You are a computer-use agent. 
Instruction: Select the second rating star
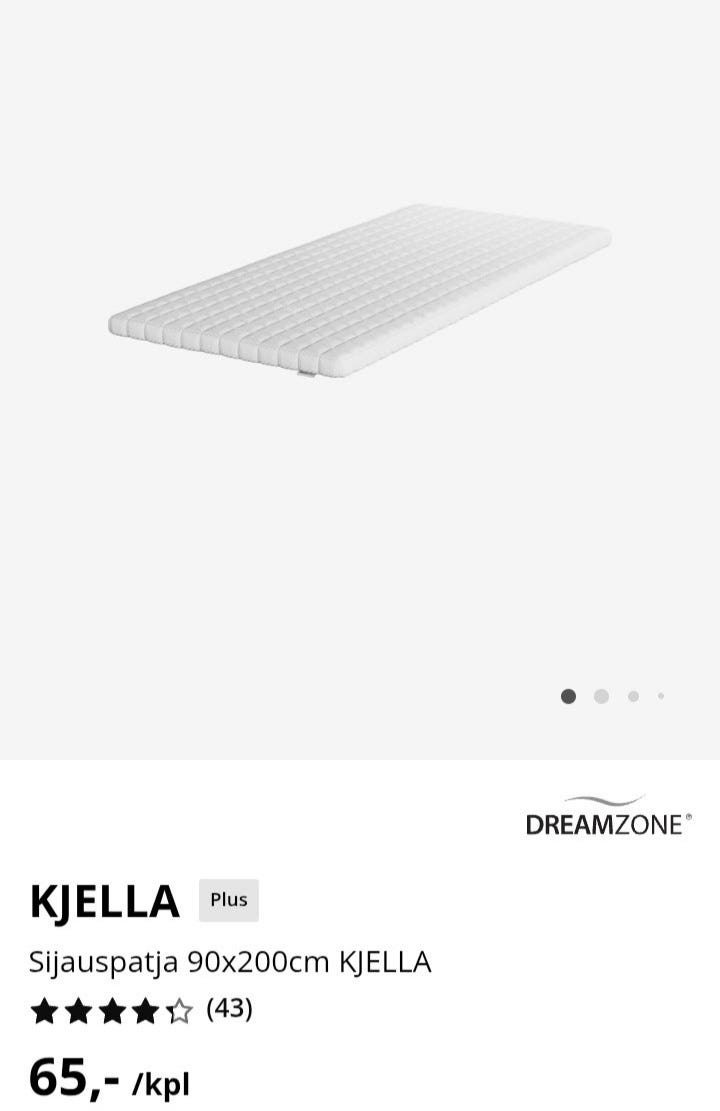click(x=78, y=1010)
